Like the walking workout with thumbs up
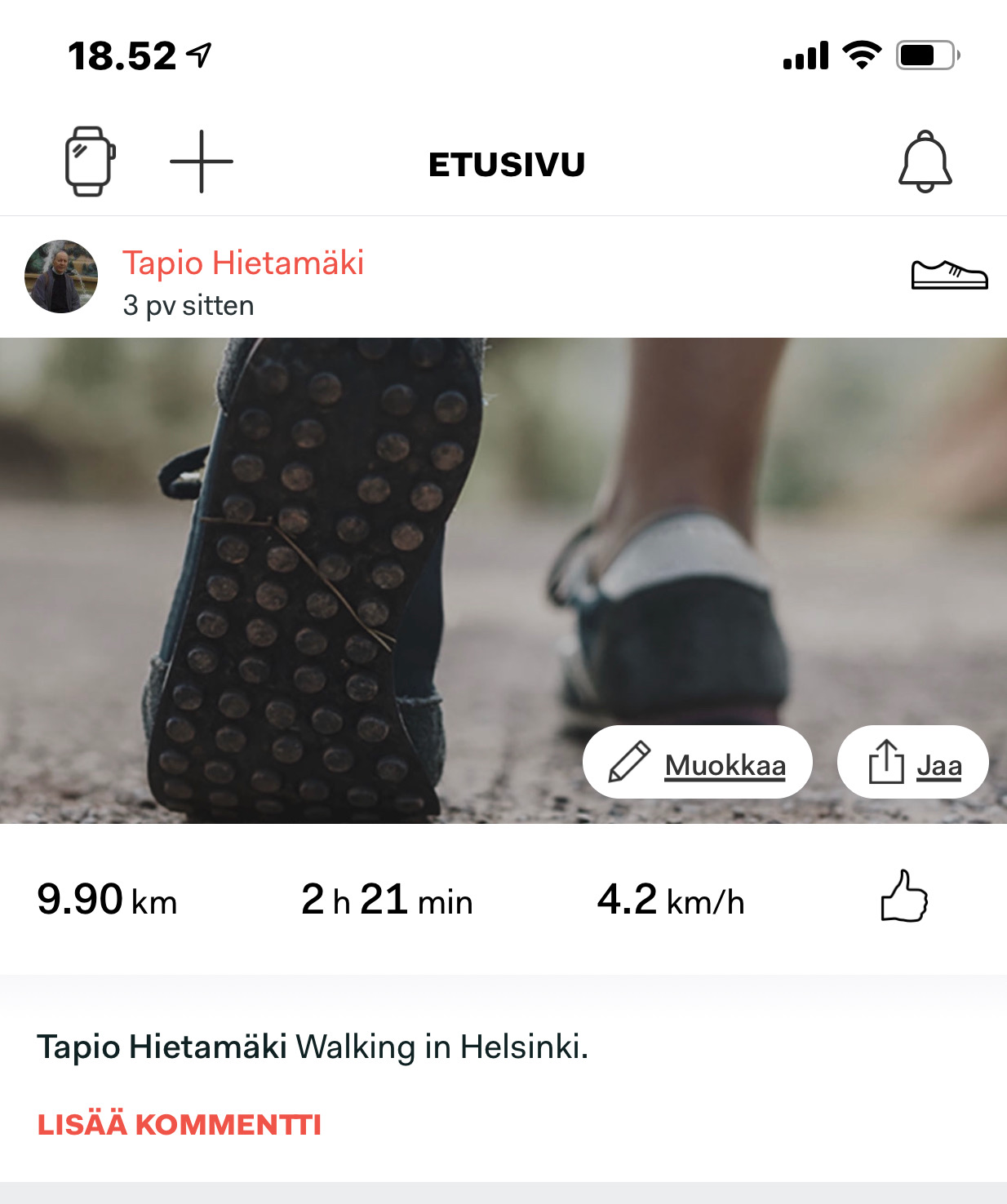Screen dimensions: 1007x1204 pos(904,896)
